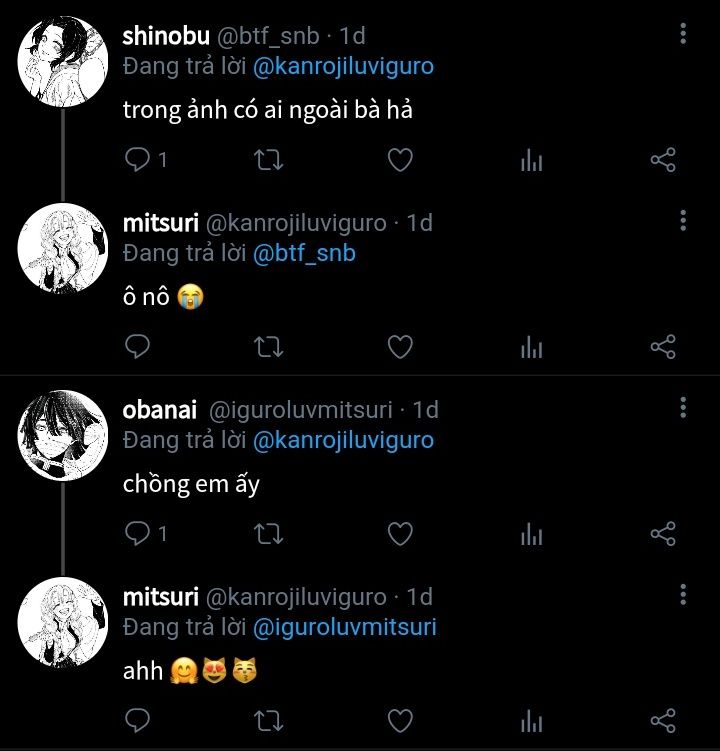This screenshot has width=720, height=751.
Task: Open overflow menu on shinobu's reply
Action: 683,34
